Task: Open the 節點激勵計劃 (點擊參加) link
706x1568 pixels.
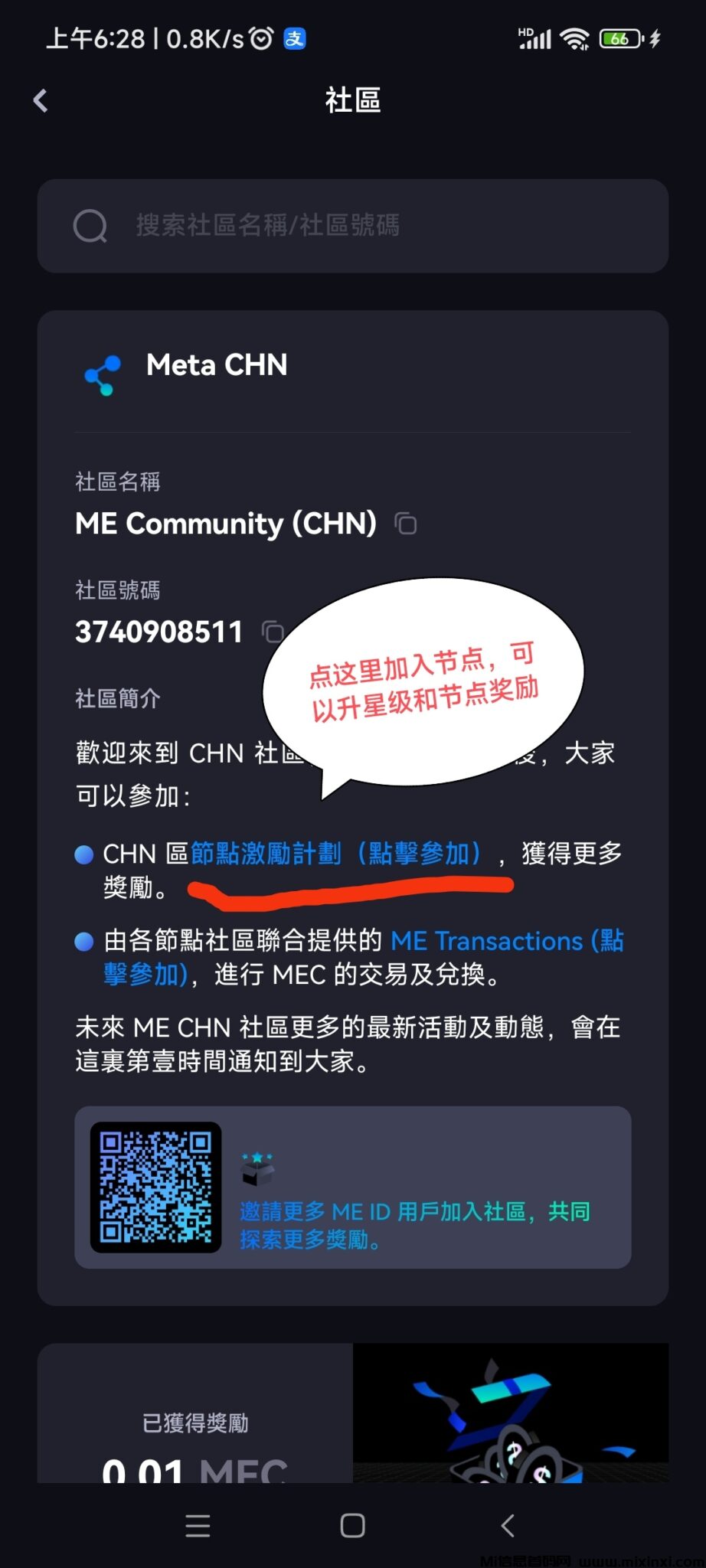Action: (x=335, y=853)
